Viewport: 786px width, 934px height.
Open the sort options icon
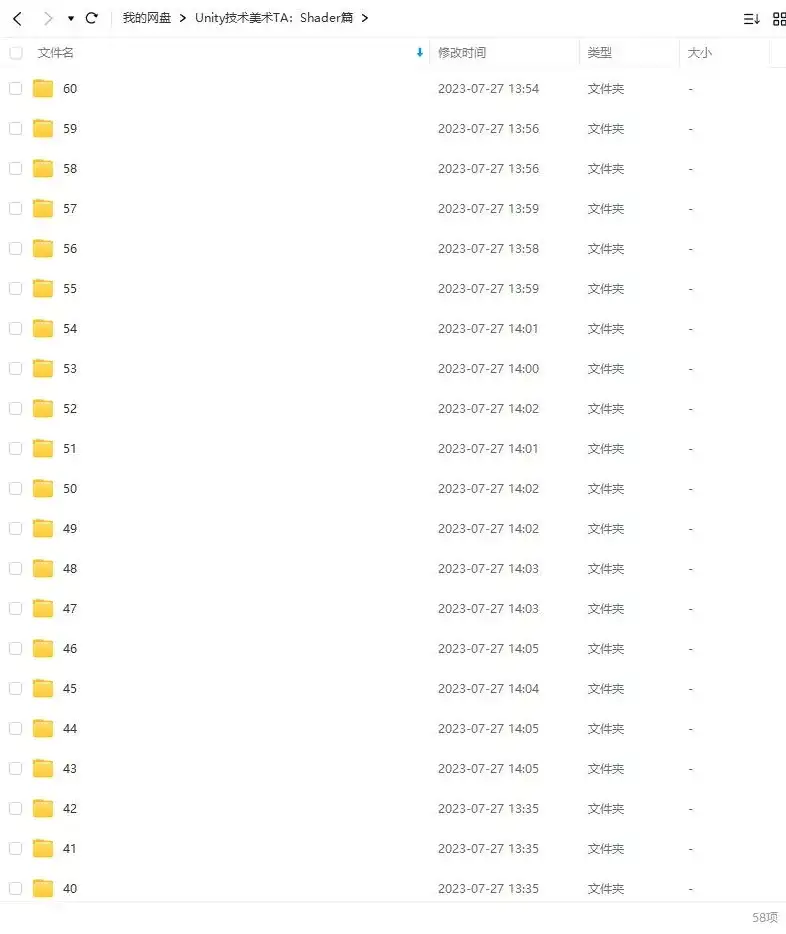click(752, 19)
